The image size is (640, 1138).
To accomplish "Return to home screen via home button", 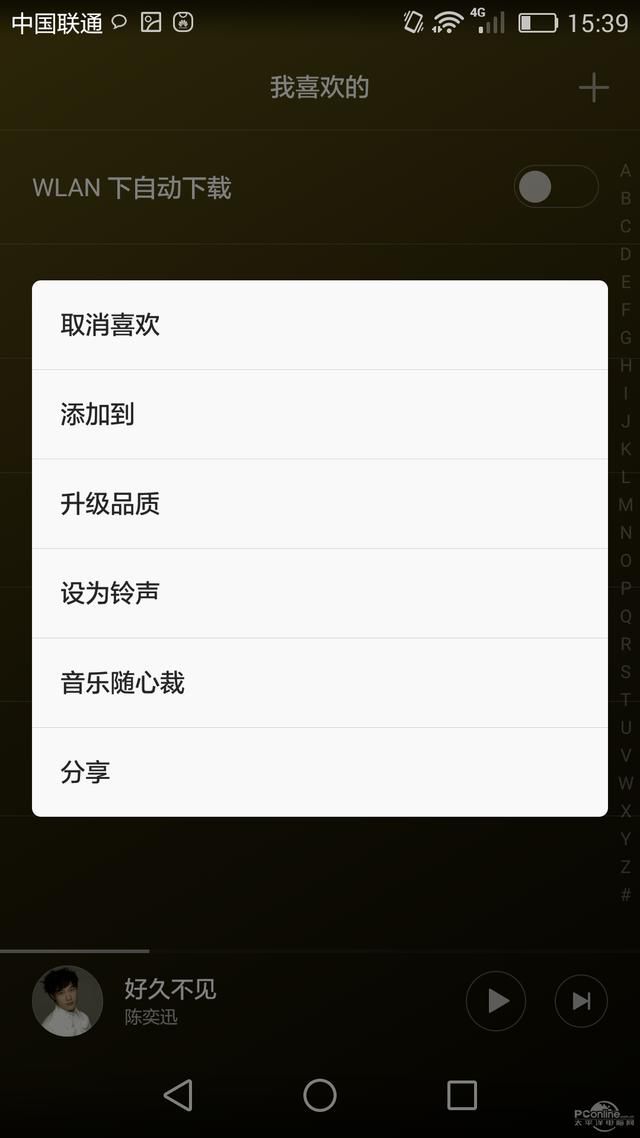I will (319, 1095).
